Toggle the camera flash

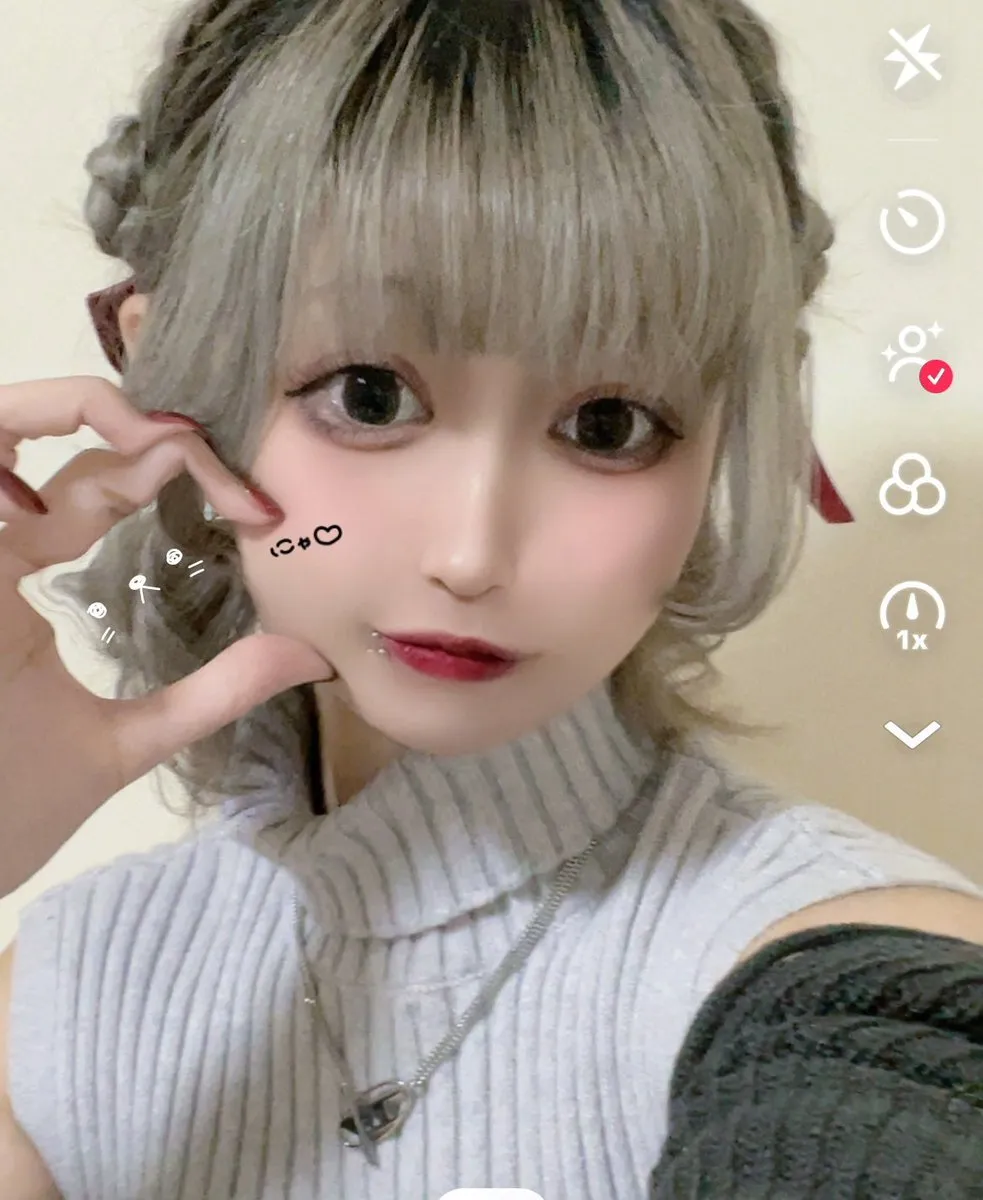point(912,57)
